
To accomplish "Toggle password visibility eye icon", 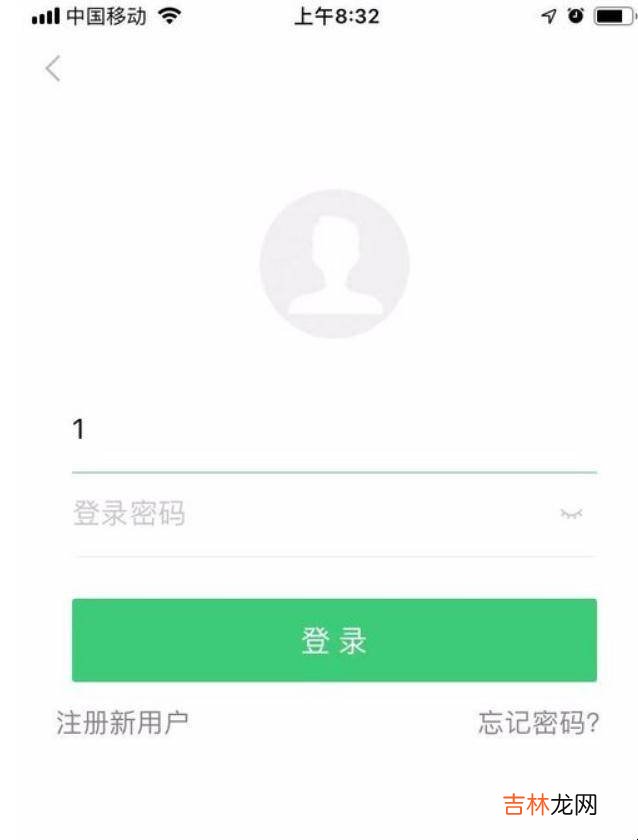I will tap(571, 514).
